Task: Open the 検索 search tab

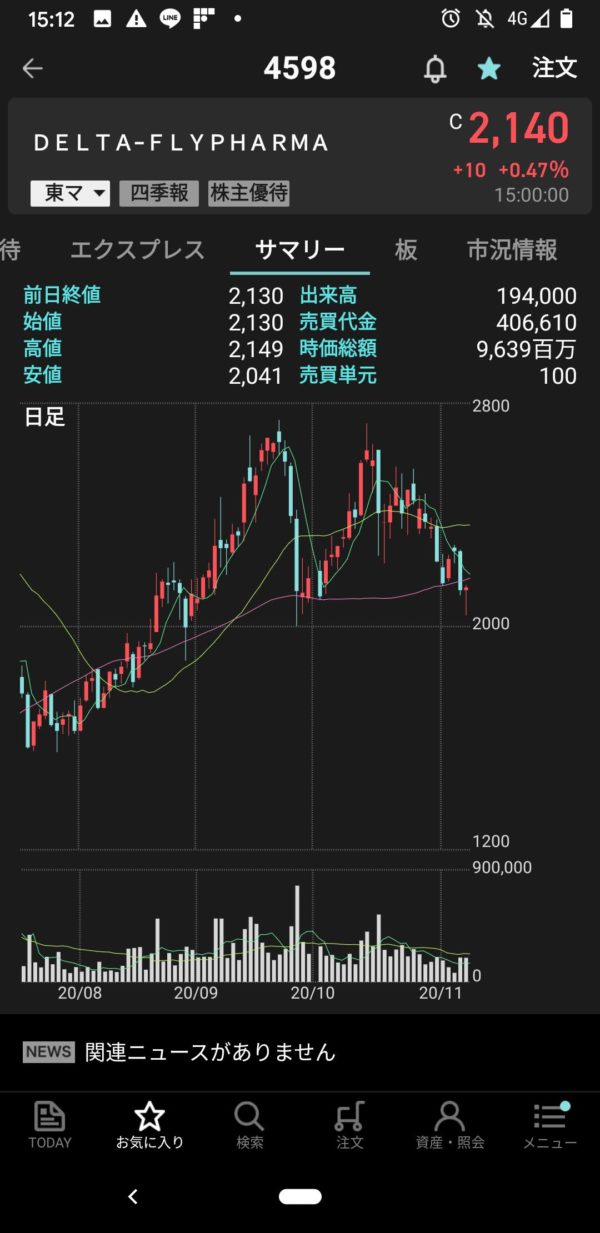Action: tap(249, 1126)
